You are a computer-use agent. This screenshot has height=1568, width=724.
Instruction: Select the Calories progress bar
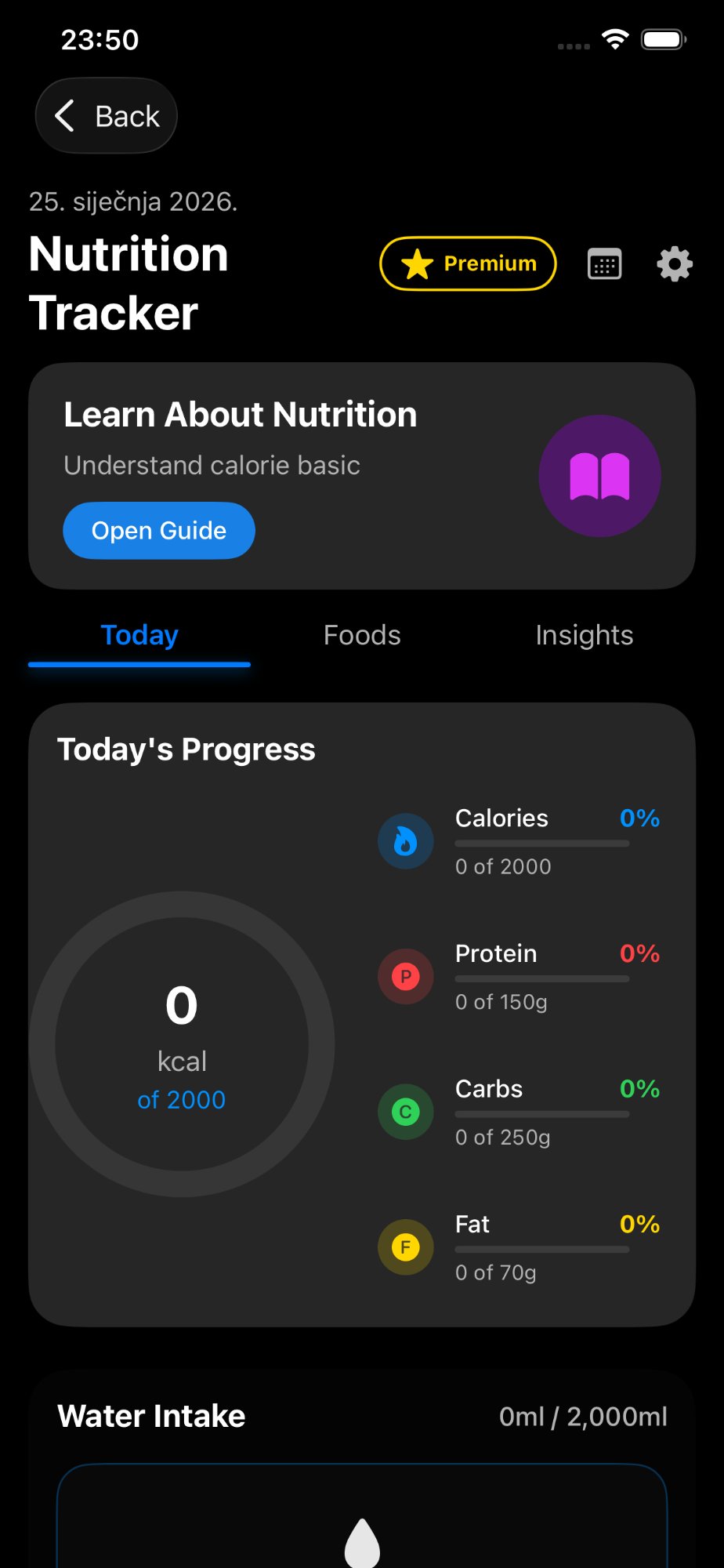pos(541,844)
